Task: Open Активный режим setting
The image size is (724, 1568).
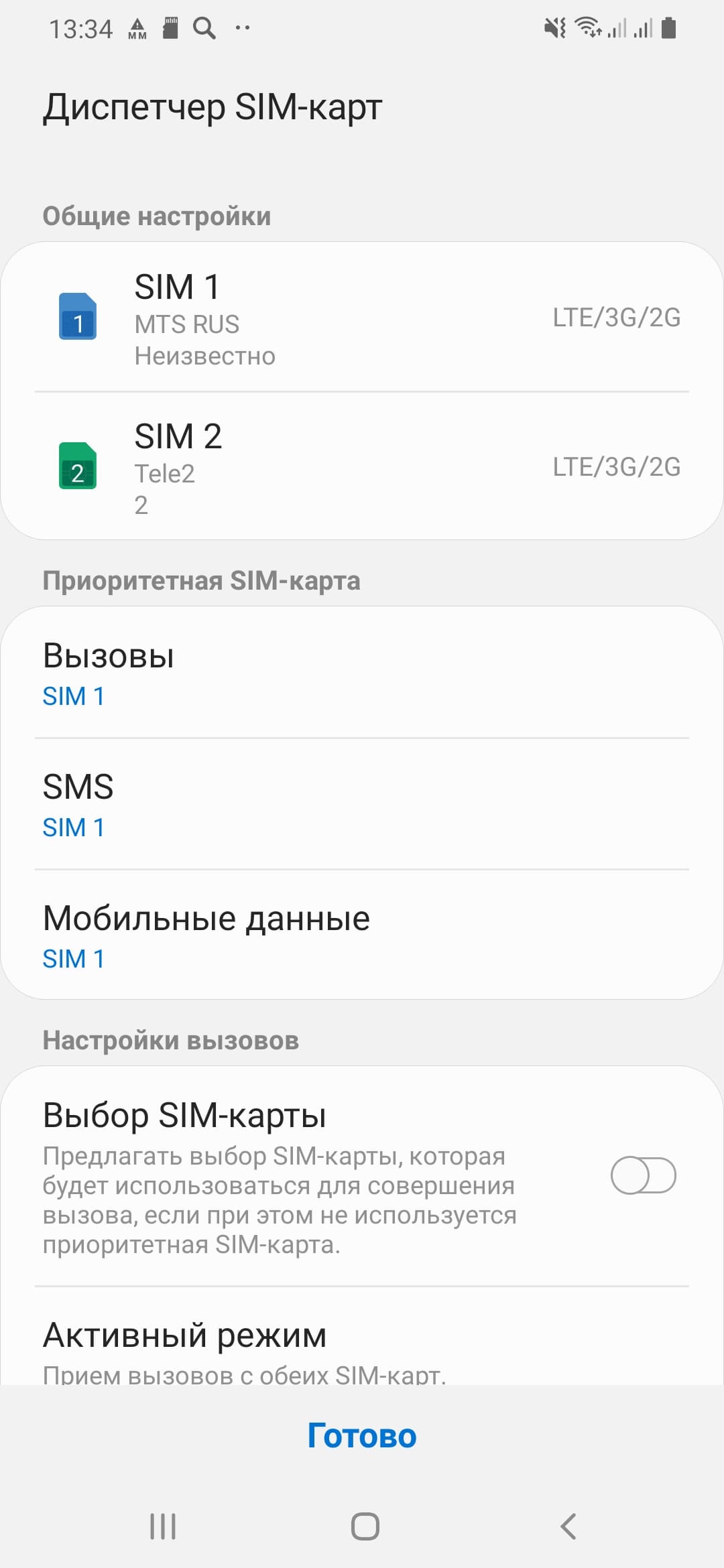Action: tap(362, 1347)
